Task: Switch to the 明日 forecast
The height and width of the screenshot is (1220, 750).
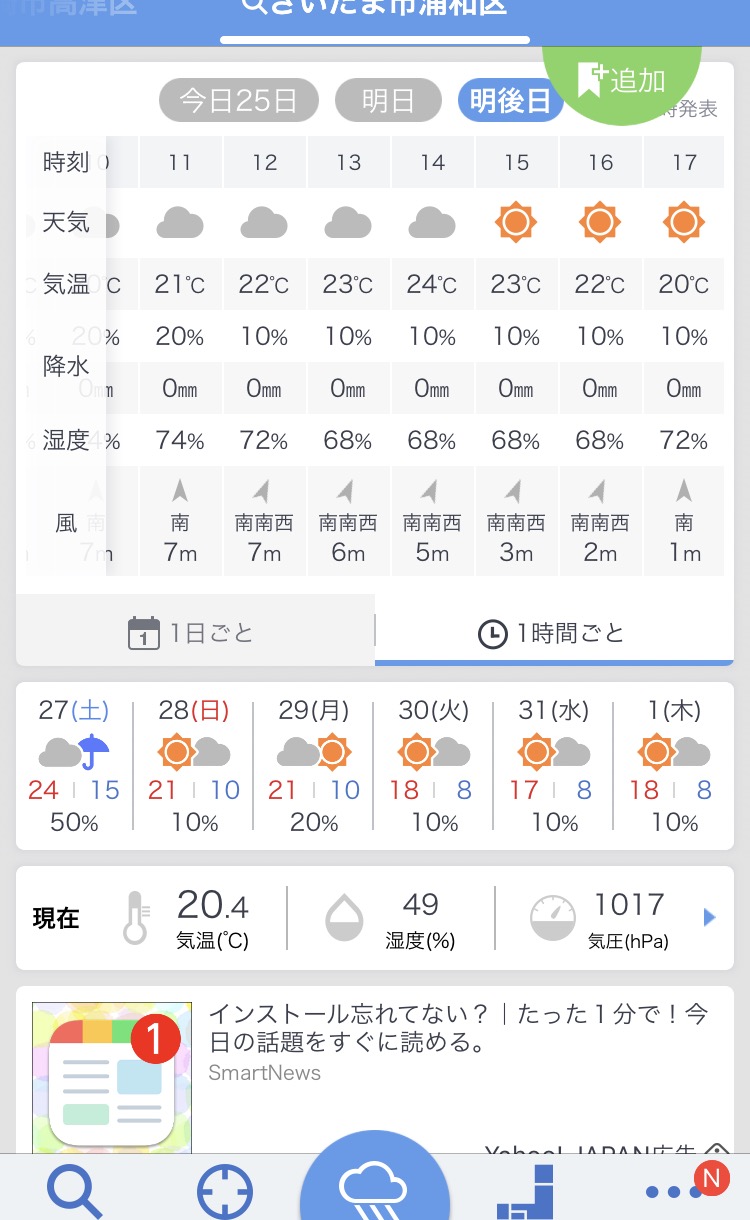Action: coord(388,101)
